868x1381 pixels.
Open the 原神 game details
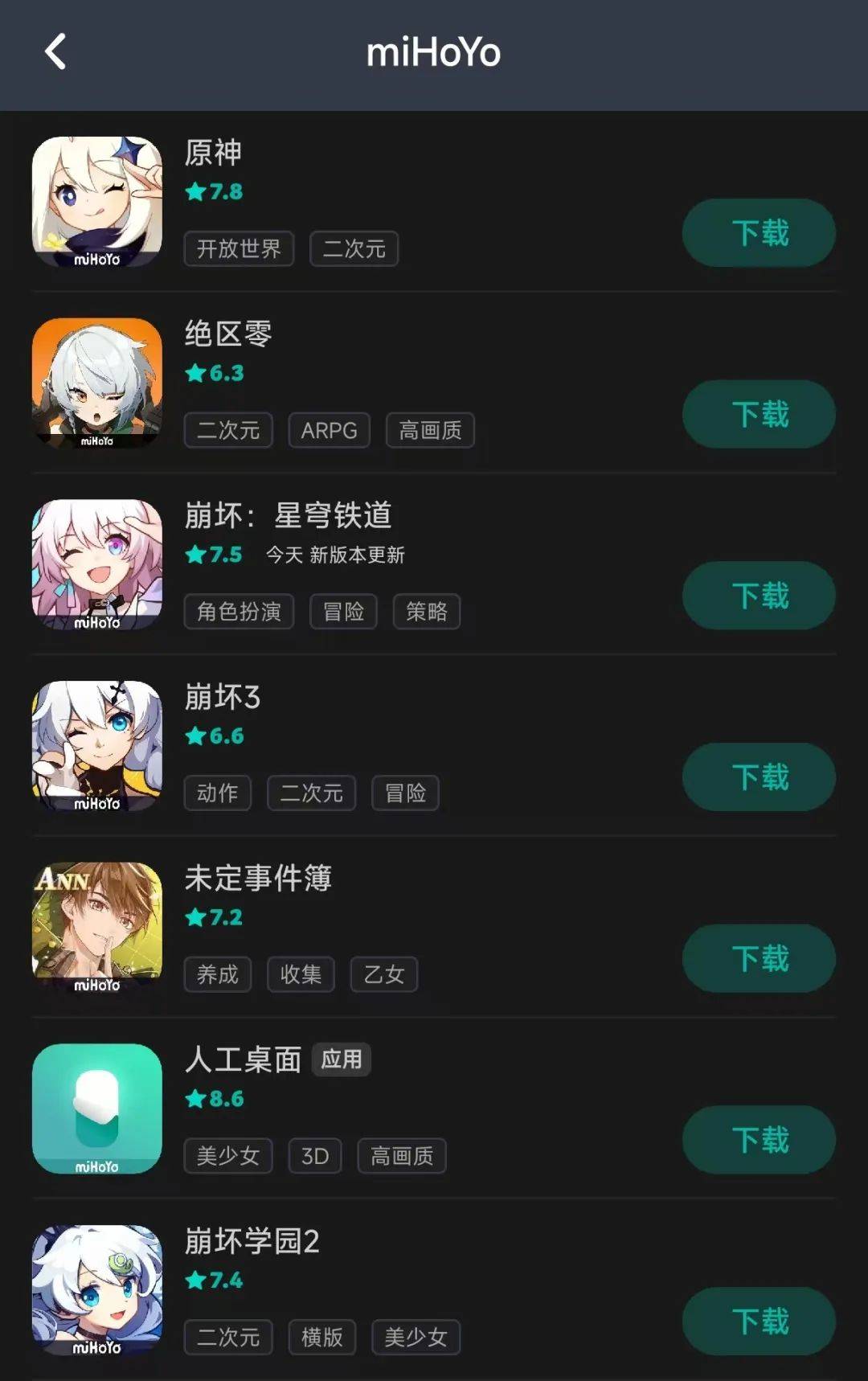click(213, 153)
